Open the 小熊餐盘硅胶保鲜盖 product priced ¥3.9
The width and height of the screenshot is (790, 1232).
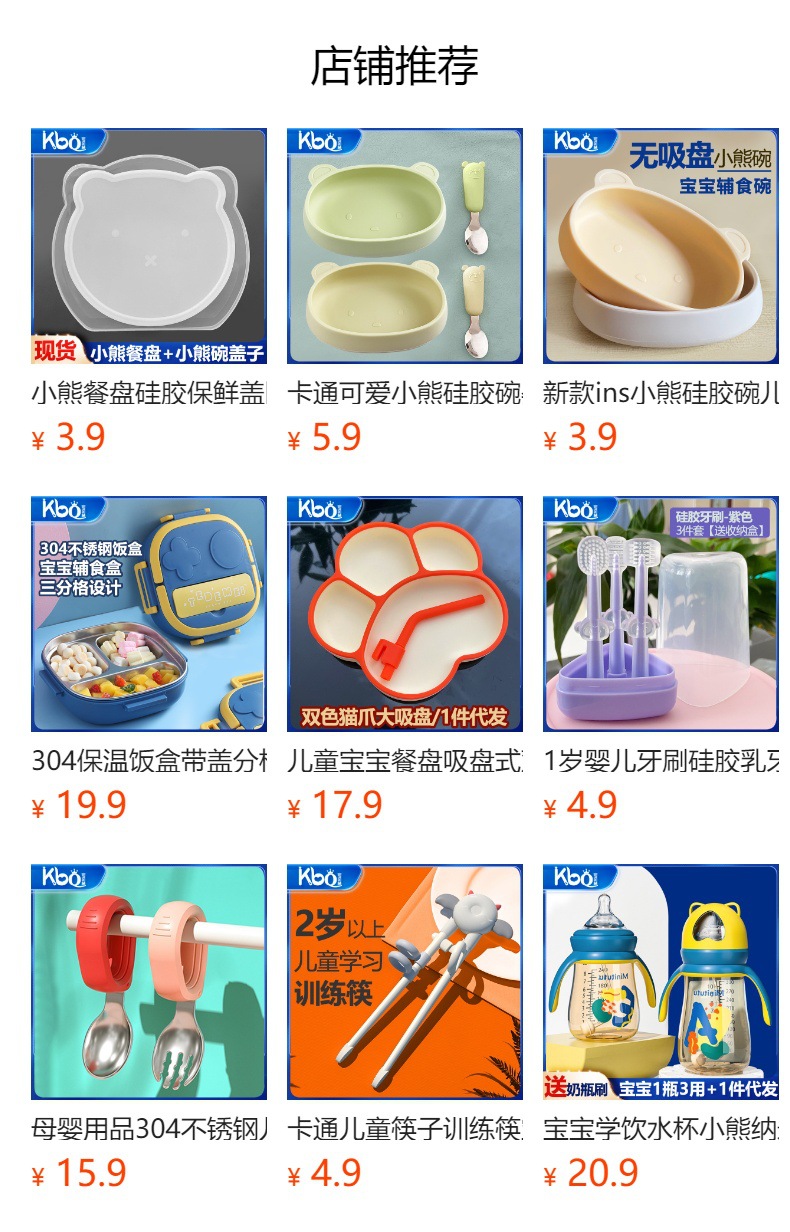pyautogui.click(x=149, y=246)
